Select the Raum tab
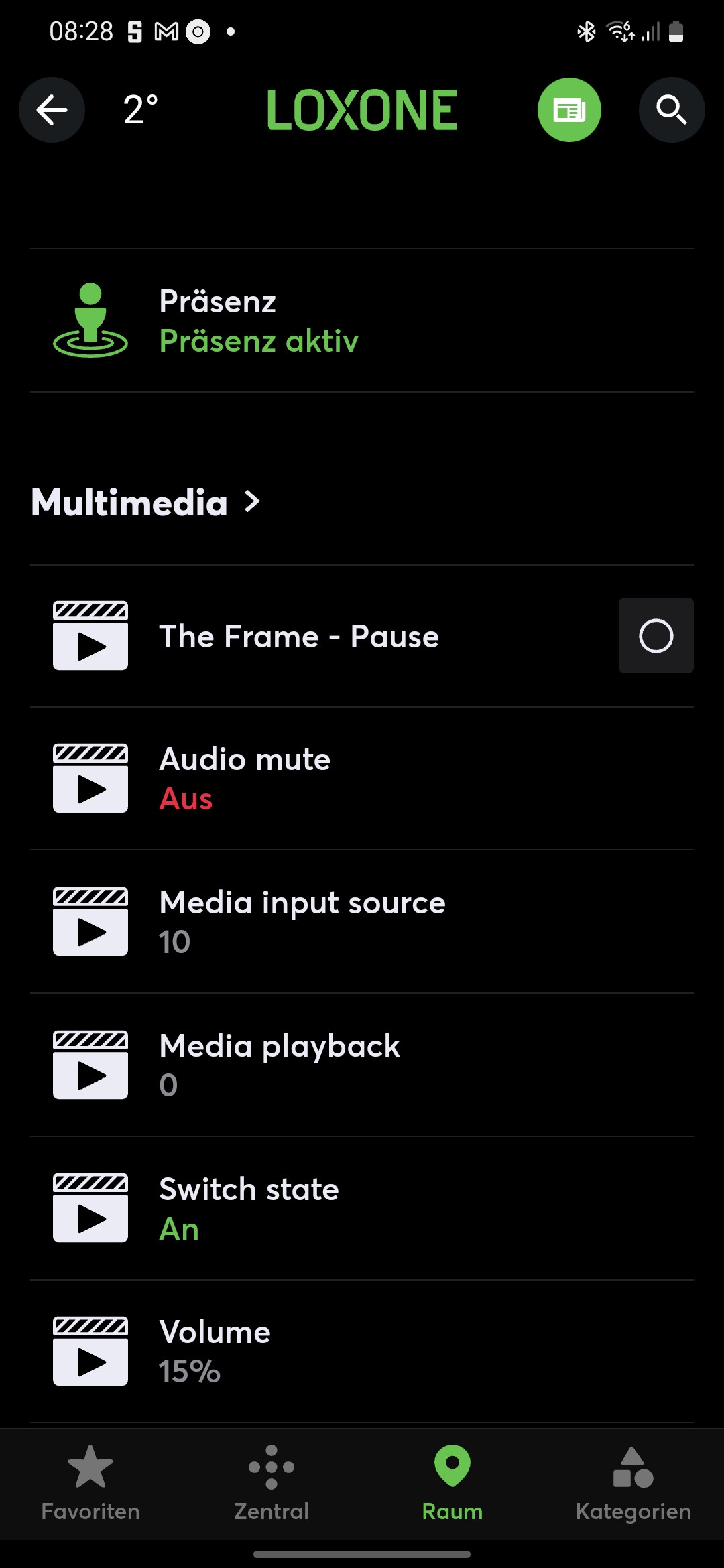 click(x=452, y=1484)
